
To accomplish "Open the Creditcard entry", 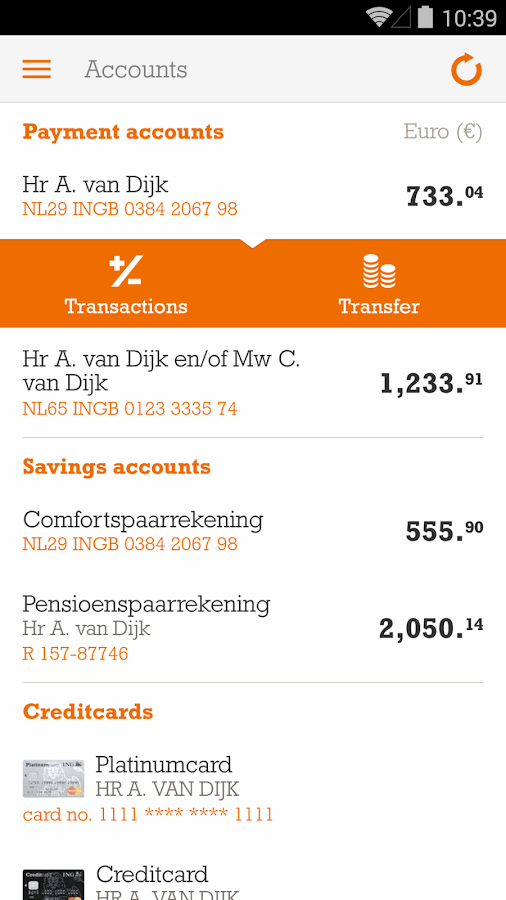I will 253,881.
